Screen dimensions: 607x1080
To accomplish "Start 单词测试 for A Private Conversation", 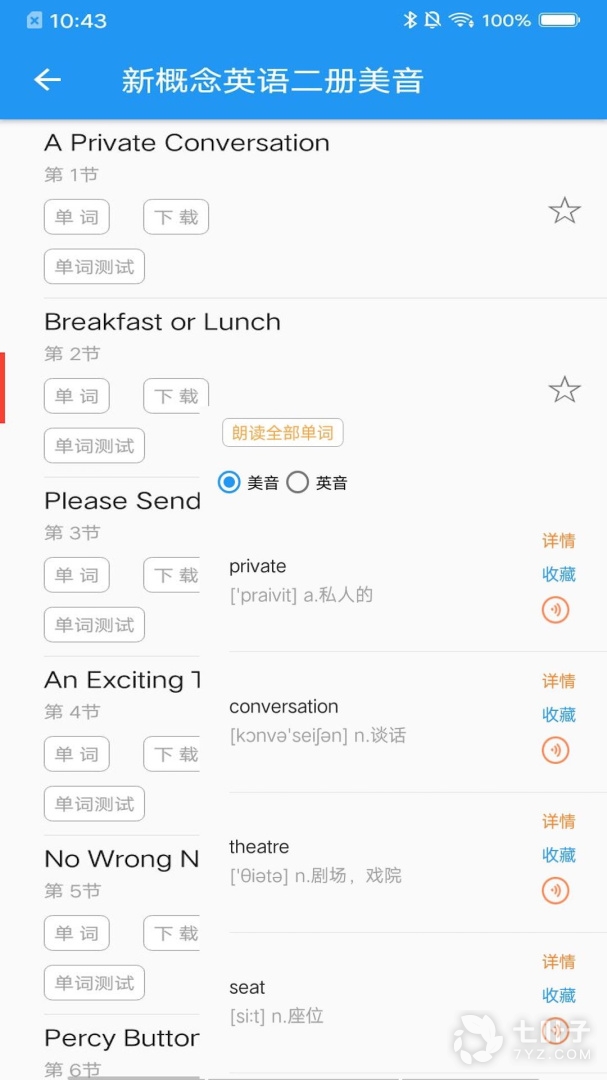I will 95,267.
